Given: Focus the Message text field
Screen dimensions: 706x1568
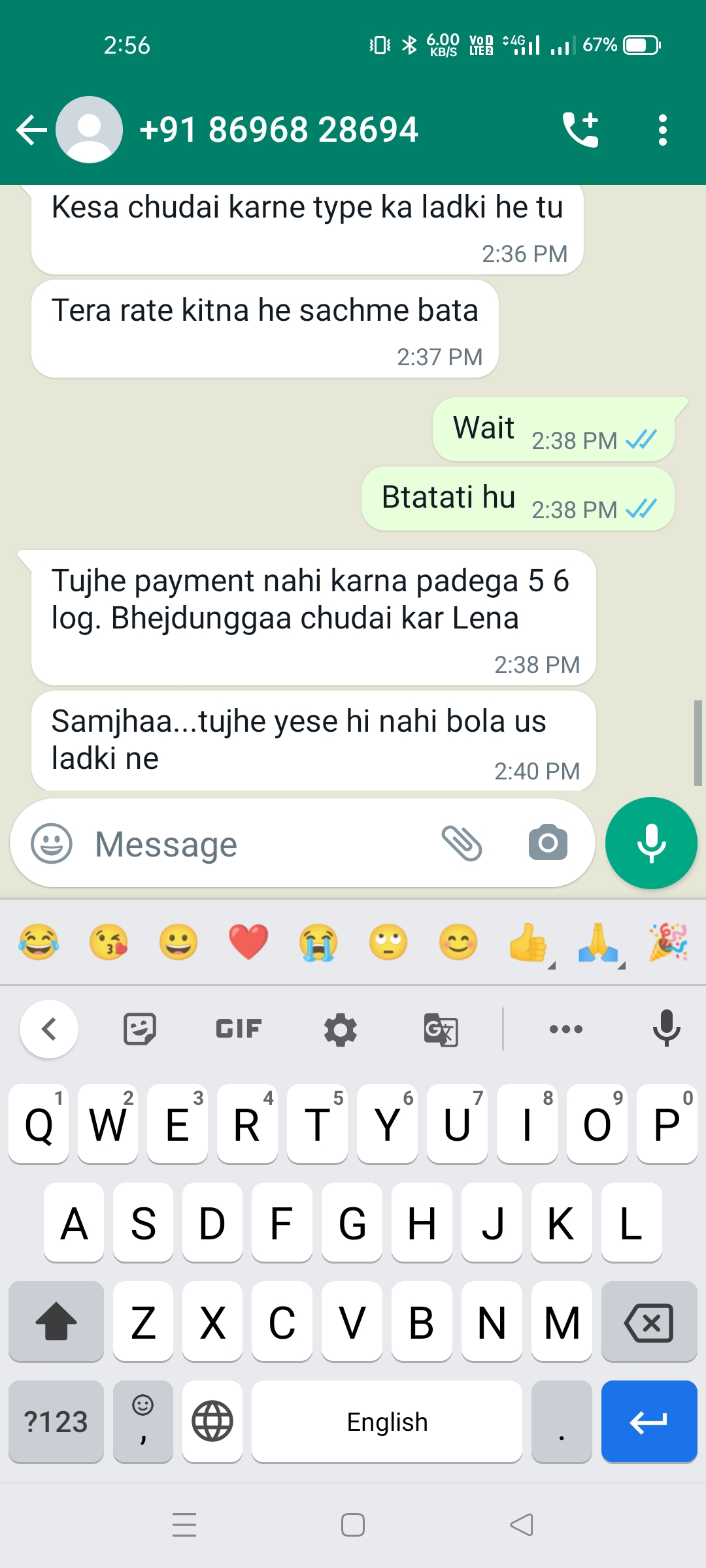Looking at the screenshot, I should (x=261, y=844).
